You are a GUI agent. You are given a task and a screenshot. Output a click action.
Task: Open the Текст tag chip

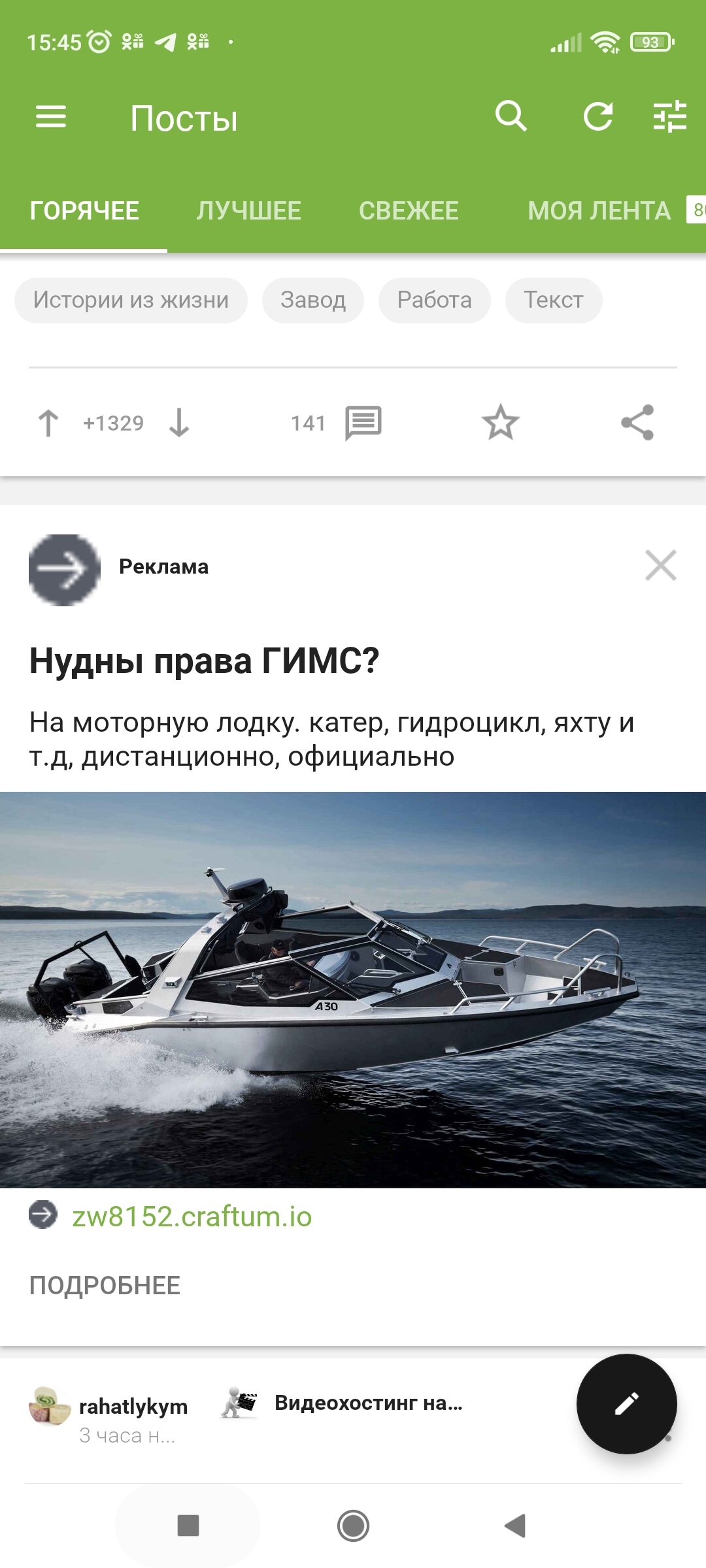pyautogui.click(x=553, y=300)
